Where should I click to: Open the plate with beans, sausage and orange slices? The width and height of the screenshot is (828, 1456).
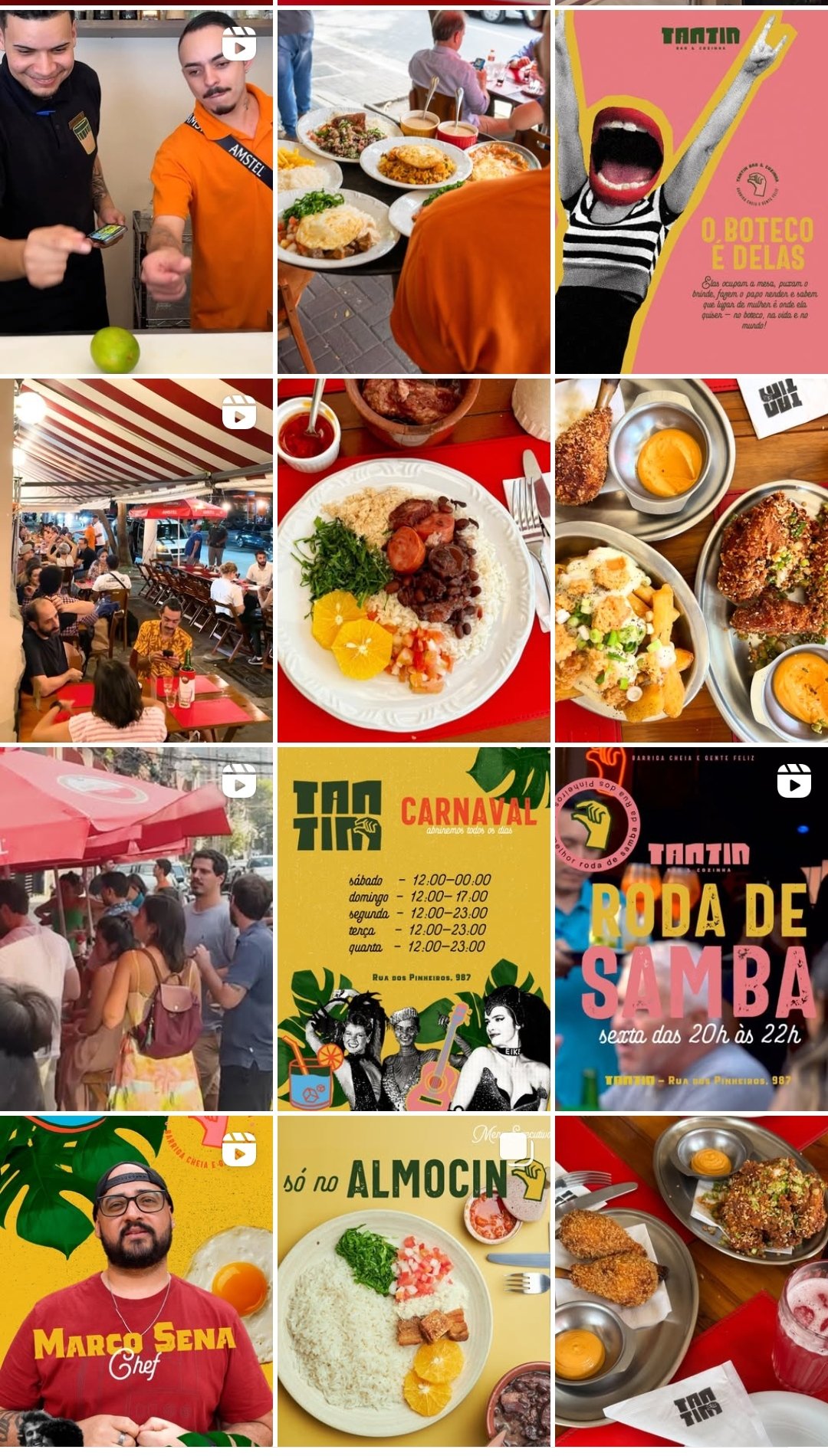pos(414,560)
